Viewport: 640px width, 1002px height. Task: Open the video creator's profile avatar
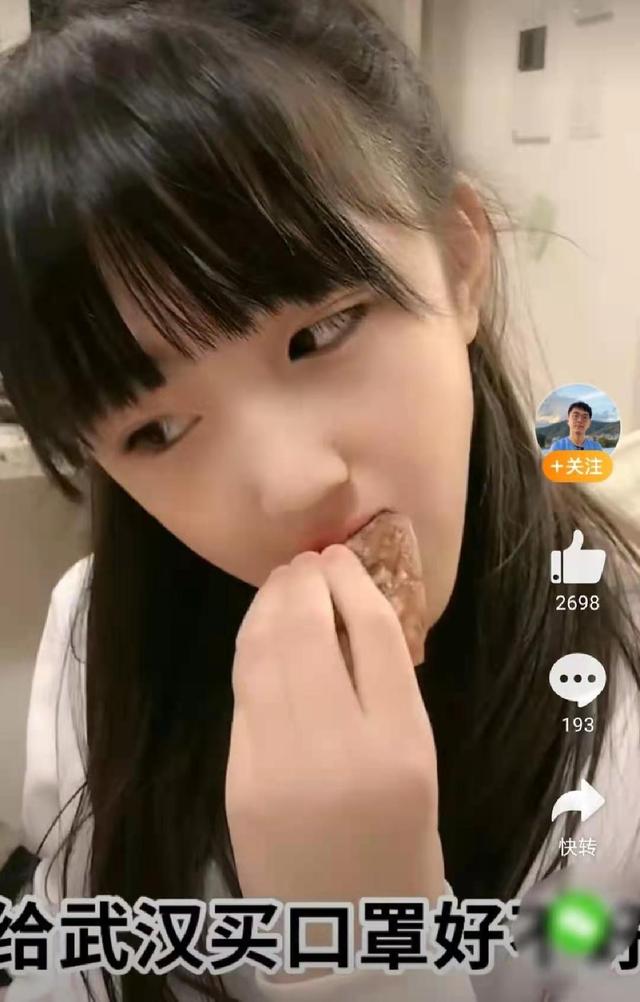pyautogui.click(x=578, y=419)
